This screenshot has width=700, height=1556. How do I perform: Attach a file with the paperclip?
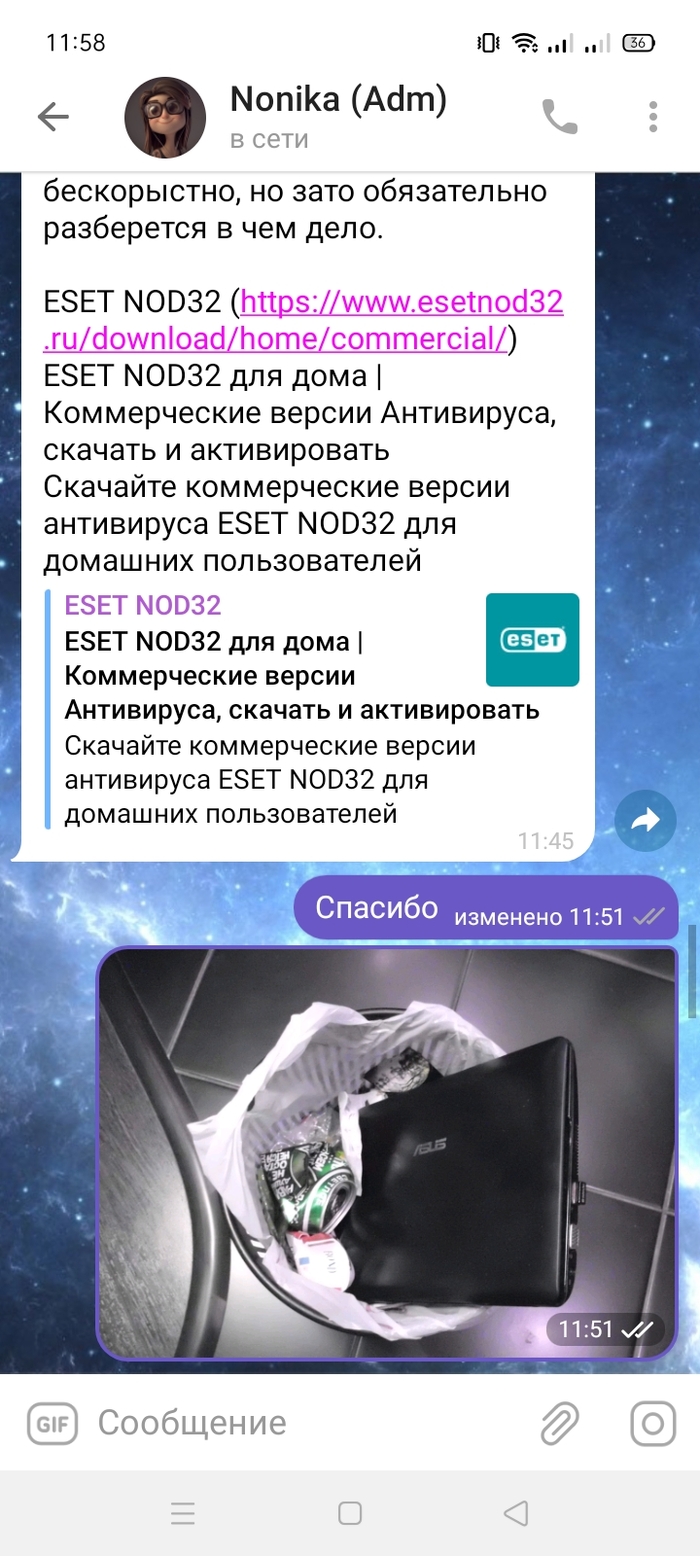pyautogui.click(x=560, y=1423)
